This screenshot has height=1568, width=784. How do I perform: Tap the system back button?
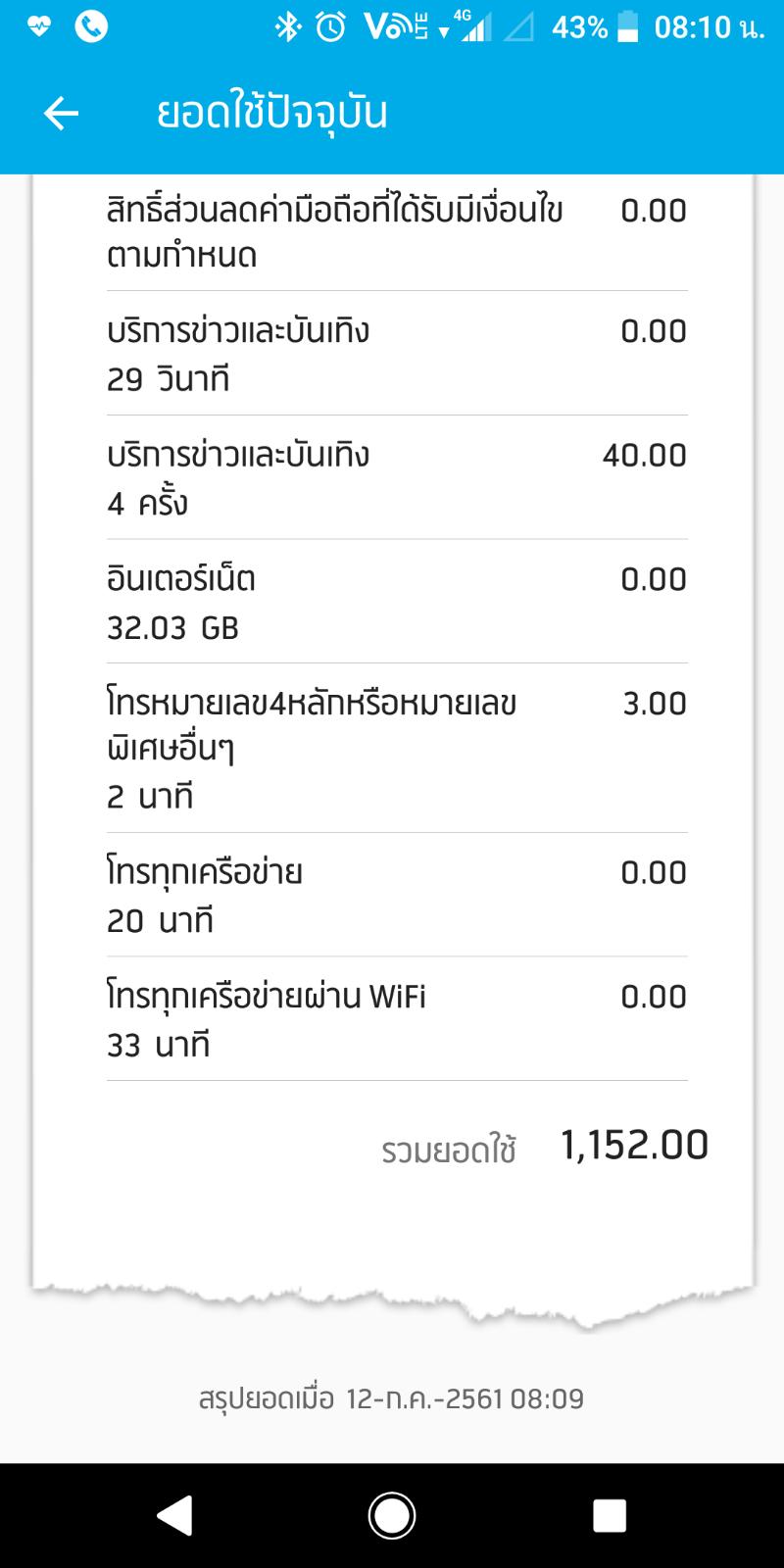pos(174,1516)
